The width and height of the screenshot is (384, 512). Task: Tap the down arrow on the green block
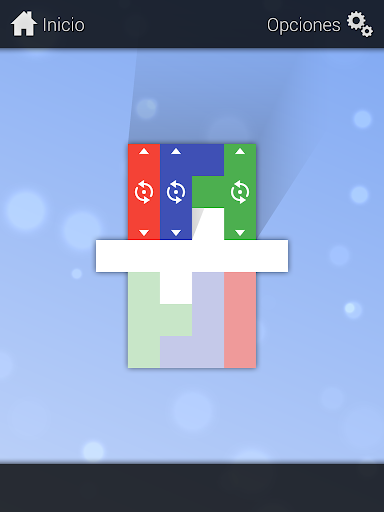click(240, 233)
